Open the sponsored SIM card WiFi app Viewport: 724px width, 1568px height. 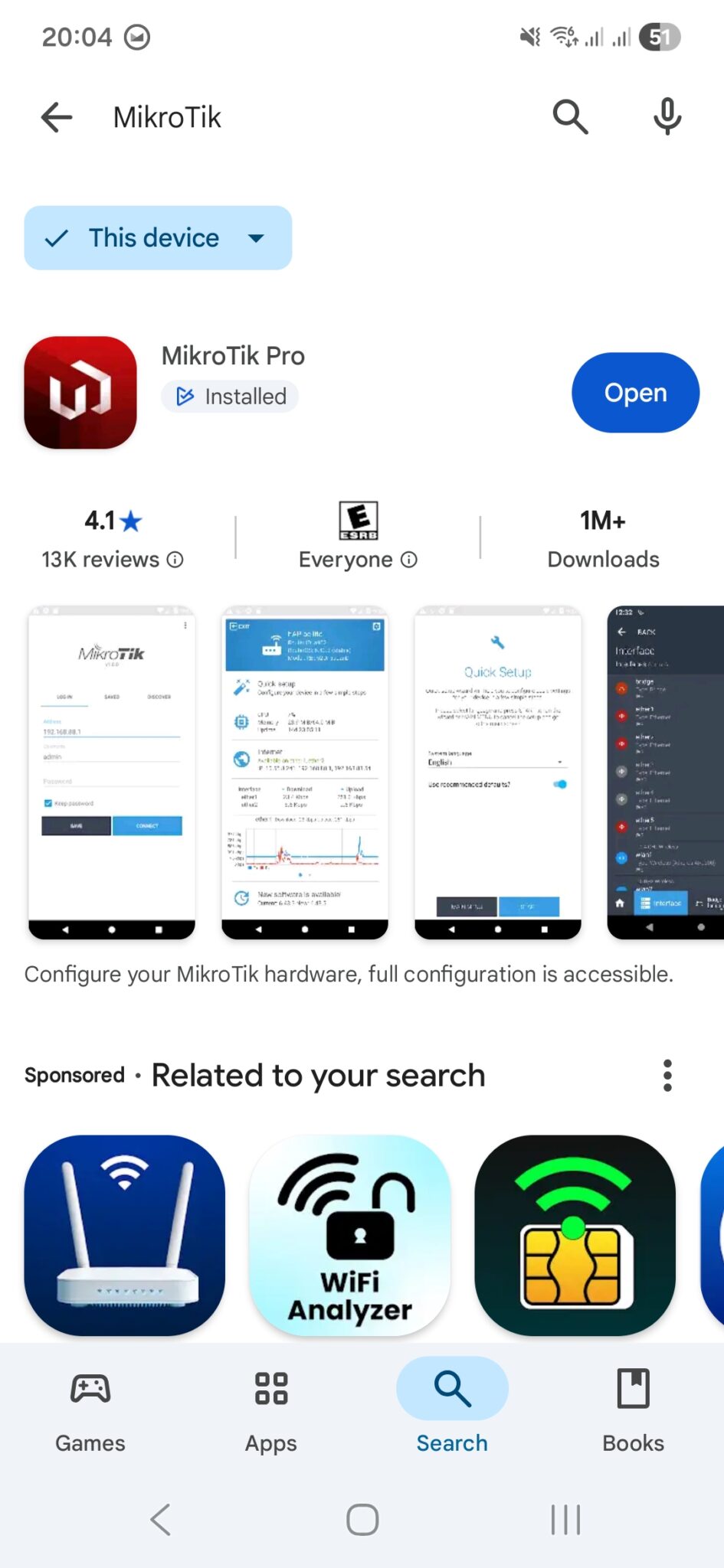575,1235
